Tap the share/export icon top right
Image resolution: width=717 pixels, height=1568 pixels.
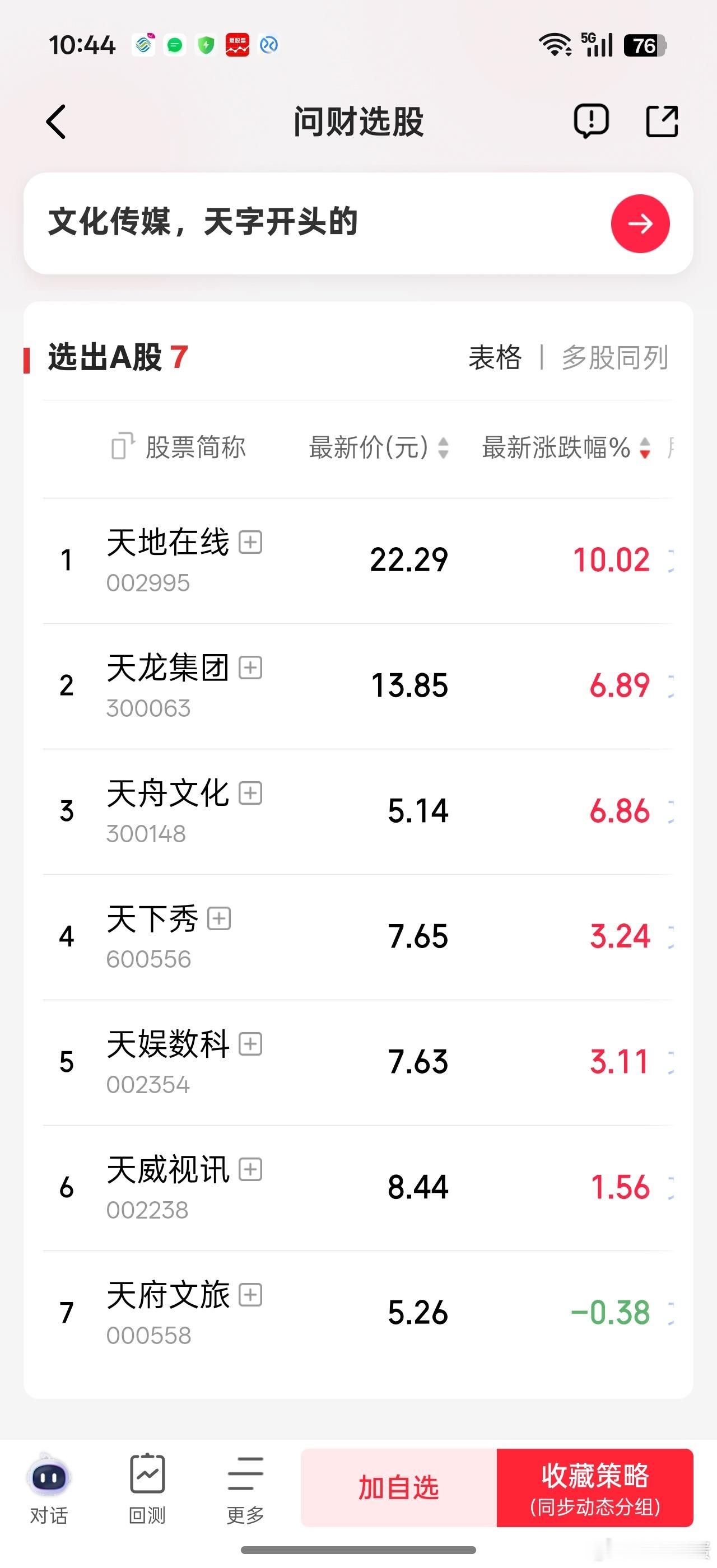click(662, 121)
